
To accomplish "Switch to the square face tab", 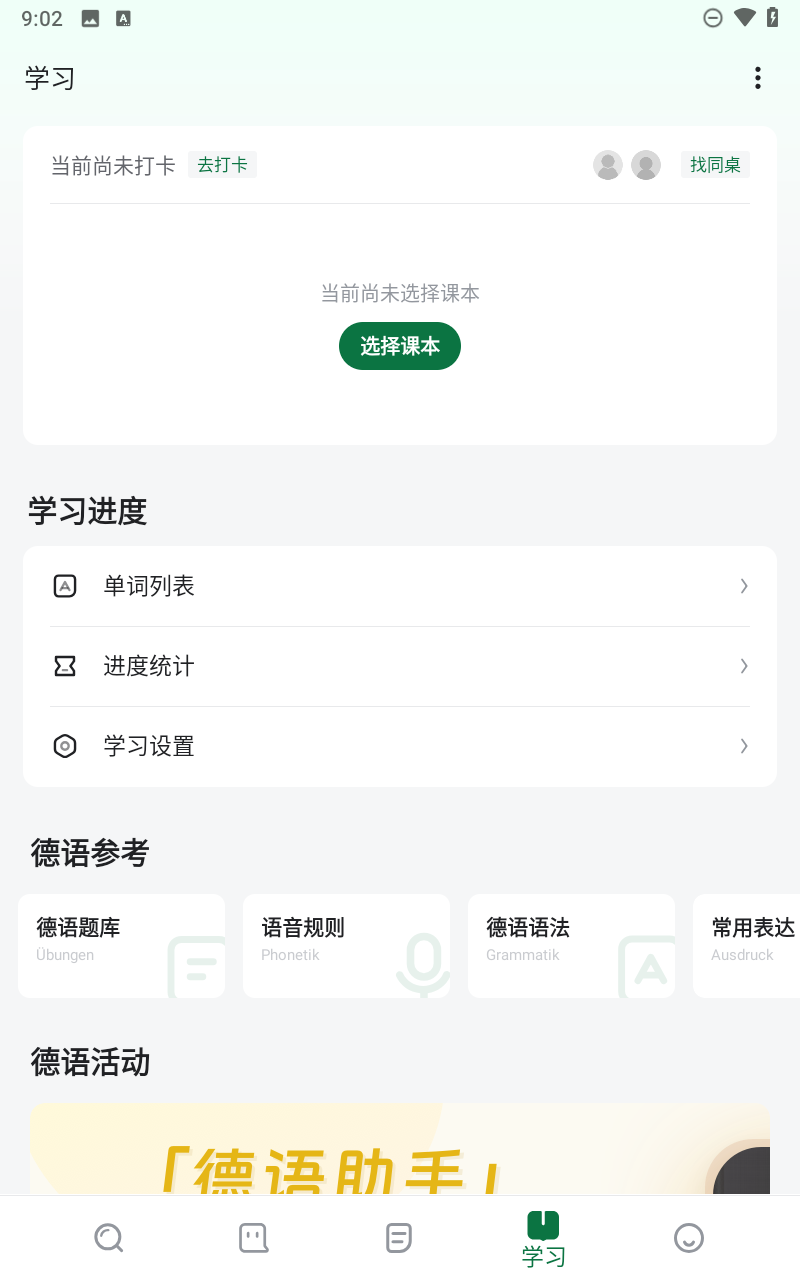I will [x=254, y=1238].
